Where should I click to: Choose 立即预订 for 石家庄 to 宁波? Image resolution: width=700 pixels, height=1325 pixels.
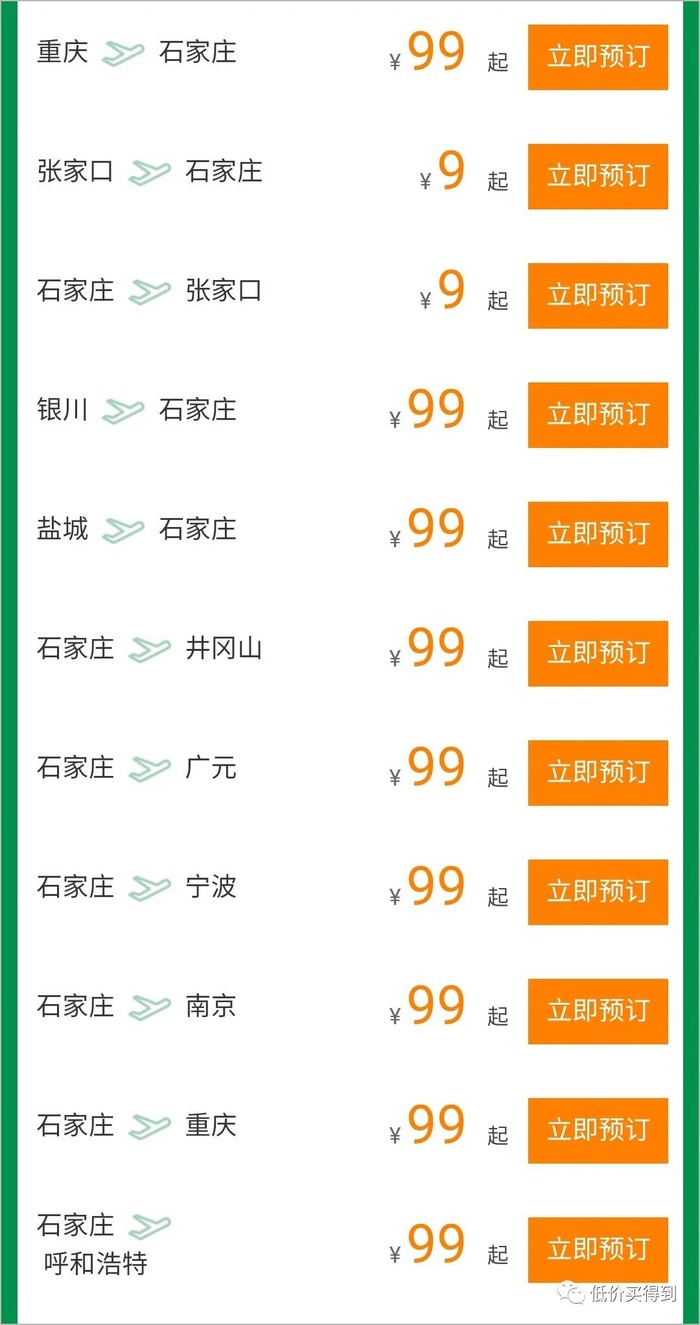coord(597,891)
